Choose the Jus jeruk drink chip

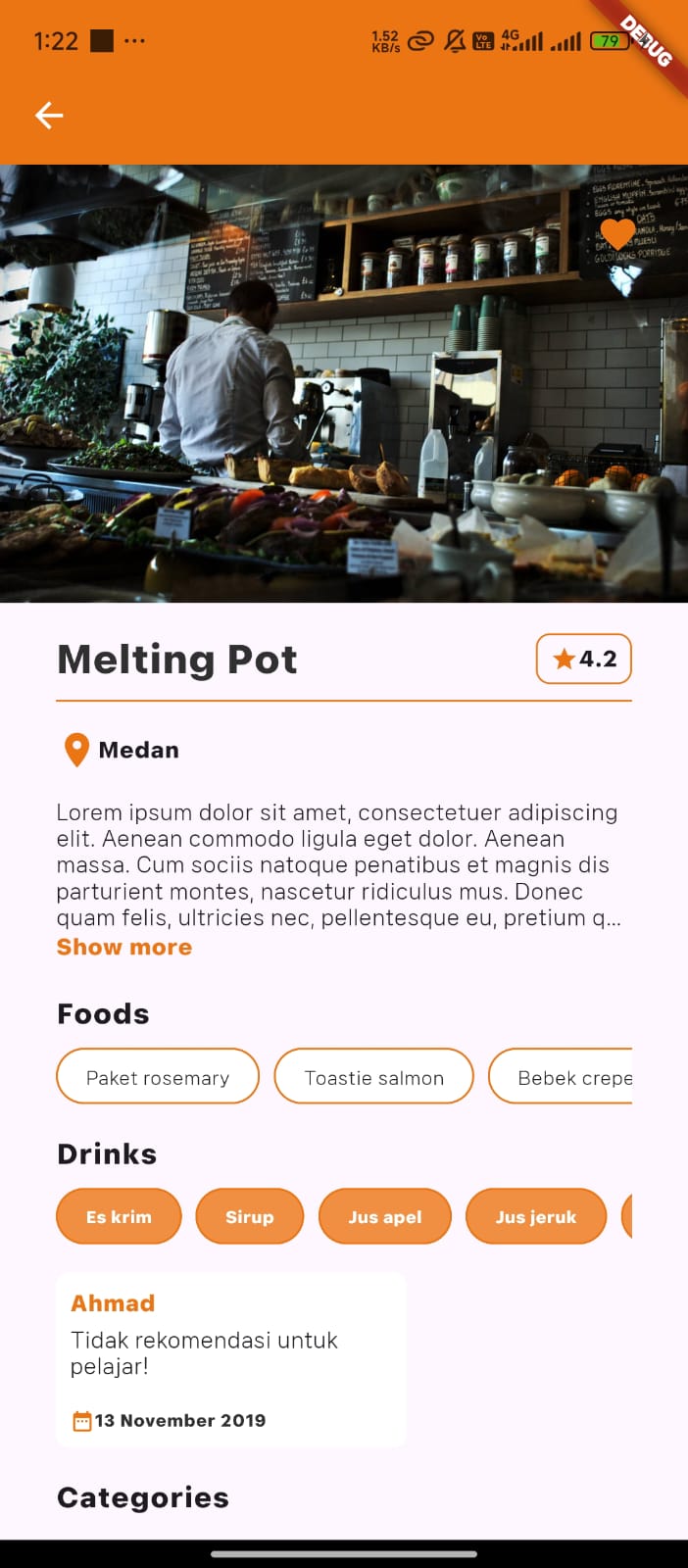coord(536,1216)
